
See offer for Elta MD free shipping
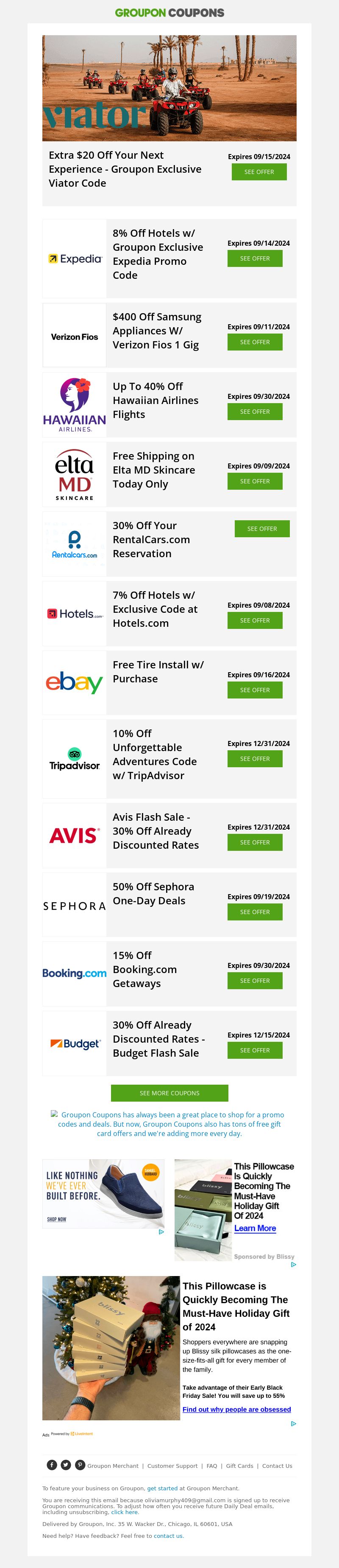pos(255,482)
